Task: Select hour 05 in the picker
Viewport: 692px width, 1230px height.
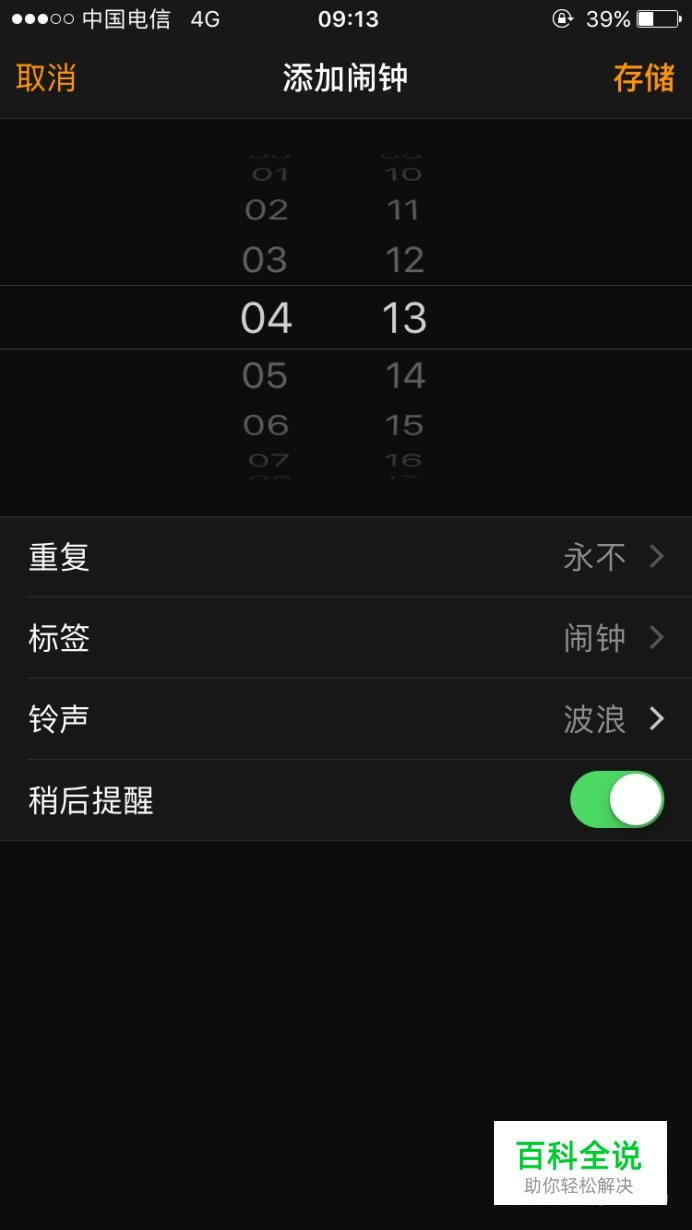Action: tap(265, 376)
